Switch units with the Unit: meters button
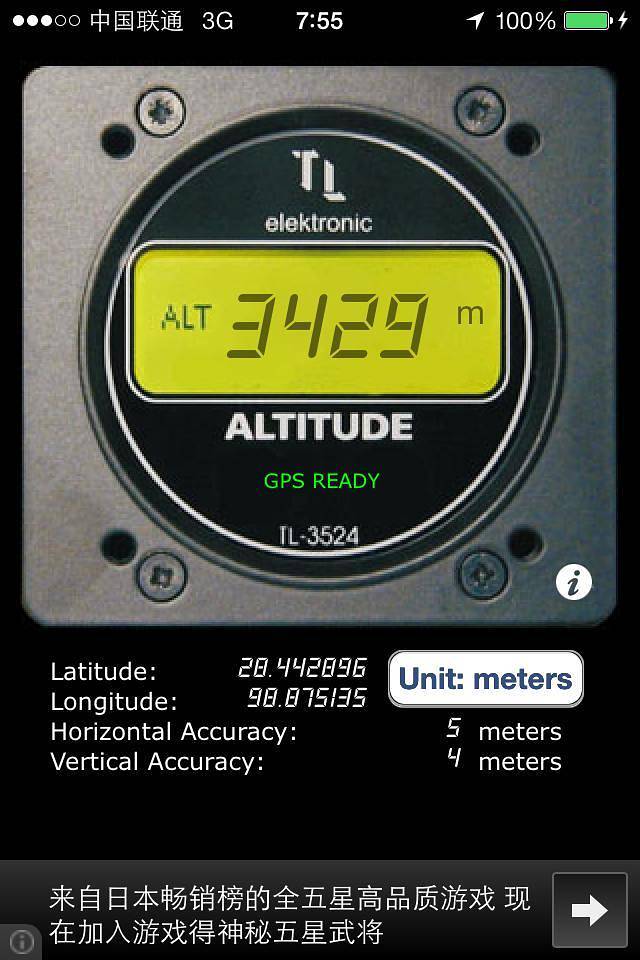 (485, 679)
